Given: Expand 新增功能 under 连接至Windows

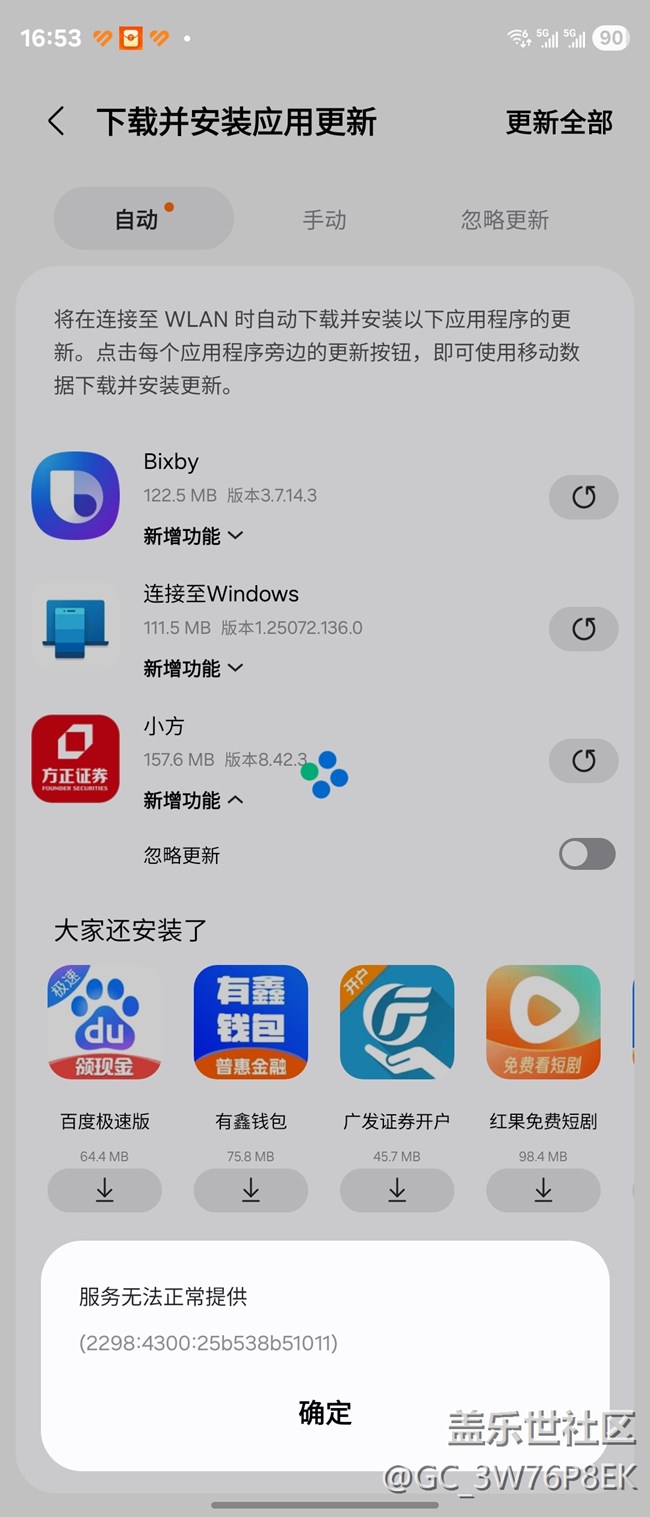Looking at the screenshot, I should pyautogui.click(x=193, y=668).
